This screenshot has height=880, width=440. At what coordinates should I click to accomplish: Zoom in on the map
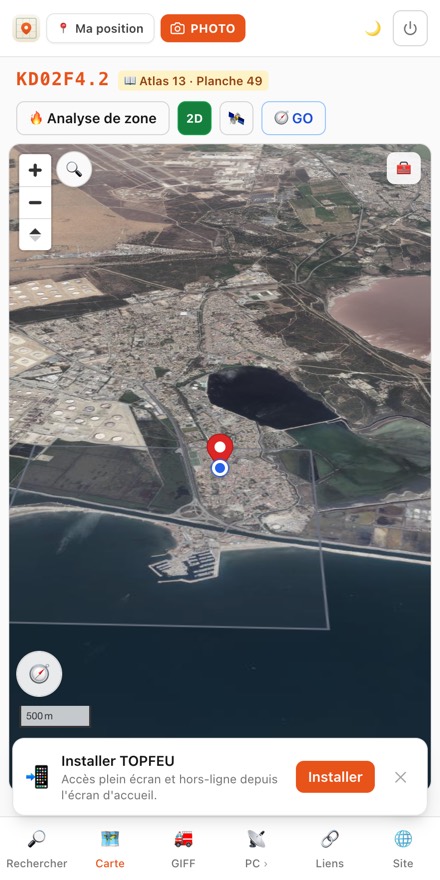click(x=35, y=171)
